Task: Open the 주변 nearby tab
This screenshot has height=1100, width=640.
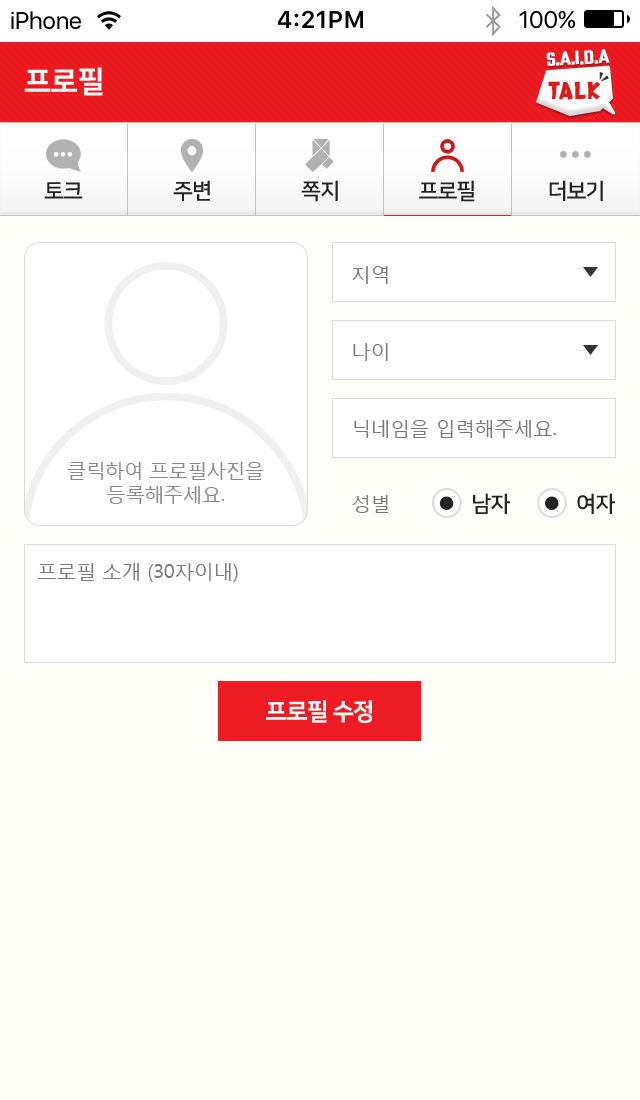Action: 192,170
